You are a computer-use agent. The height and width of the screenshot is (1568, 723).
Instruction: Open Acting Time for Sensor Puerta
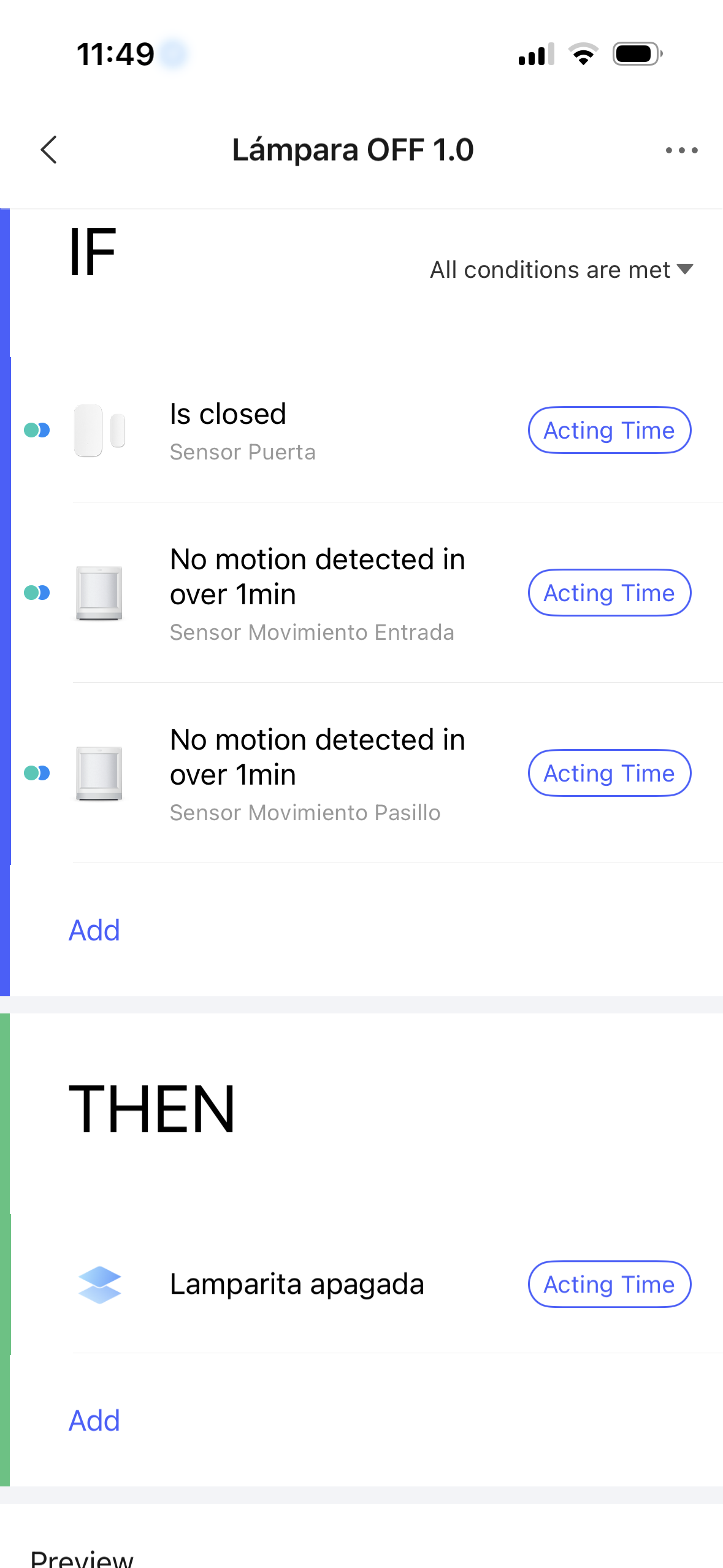(609, 430)
